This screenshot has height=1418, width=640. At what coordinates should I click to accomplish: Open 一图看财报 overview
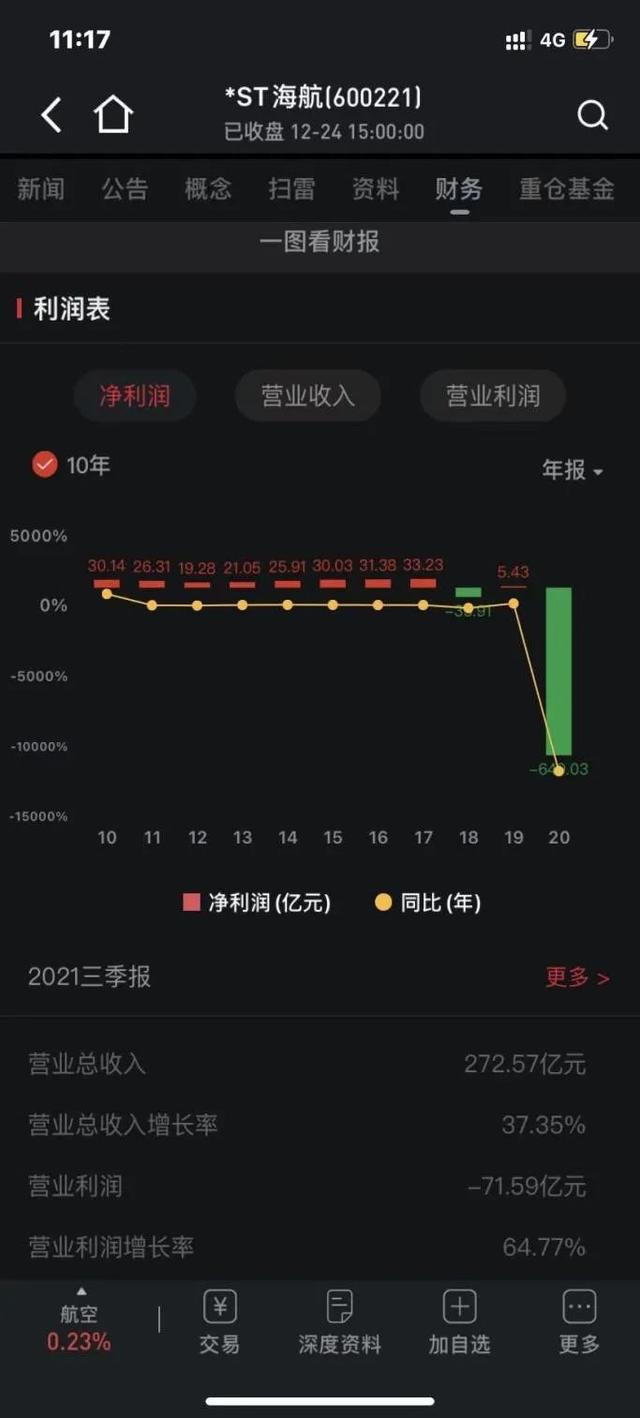coord(320,242)
